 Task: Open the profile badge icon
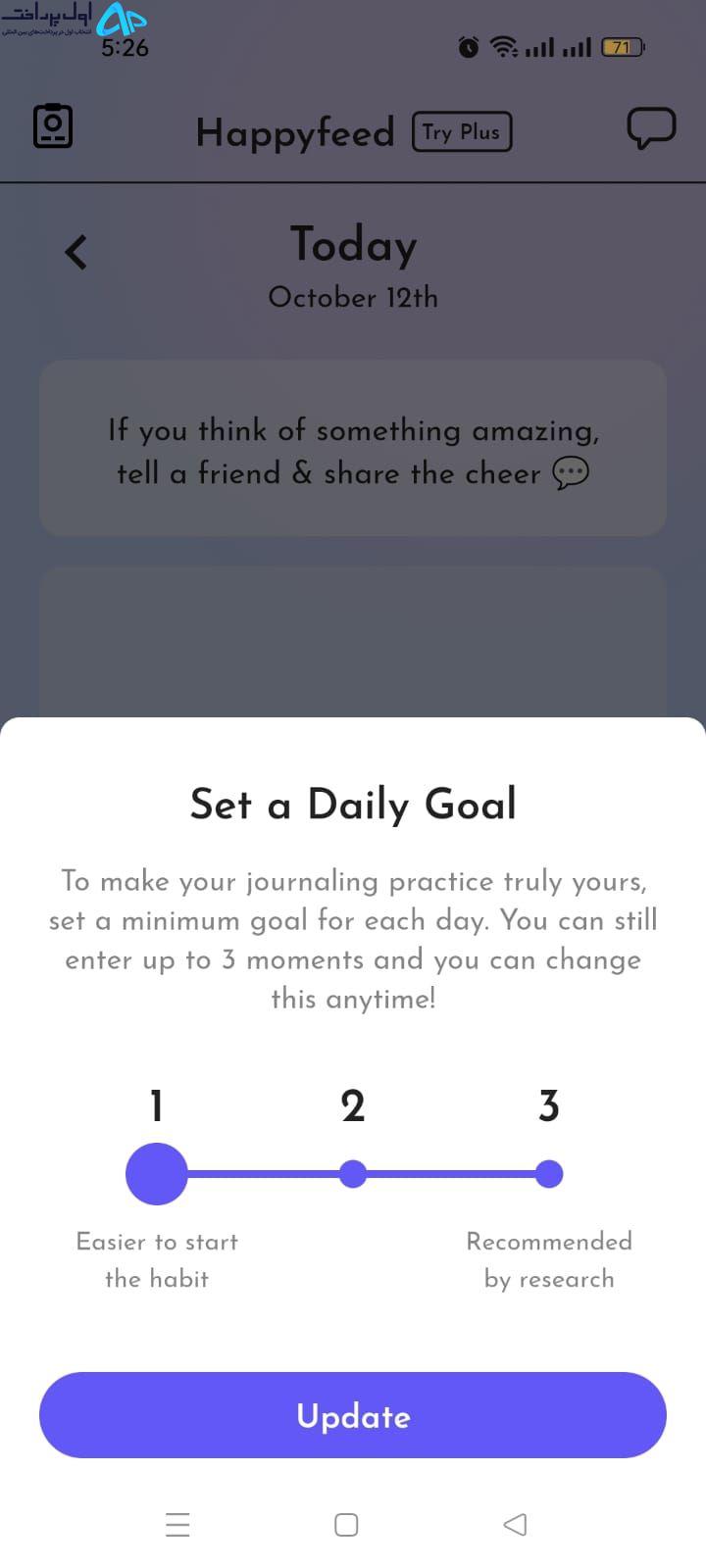click(53, 126)
